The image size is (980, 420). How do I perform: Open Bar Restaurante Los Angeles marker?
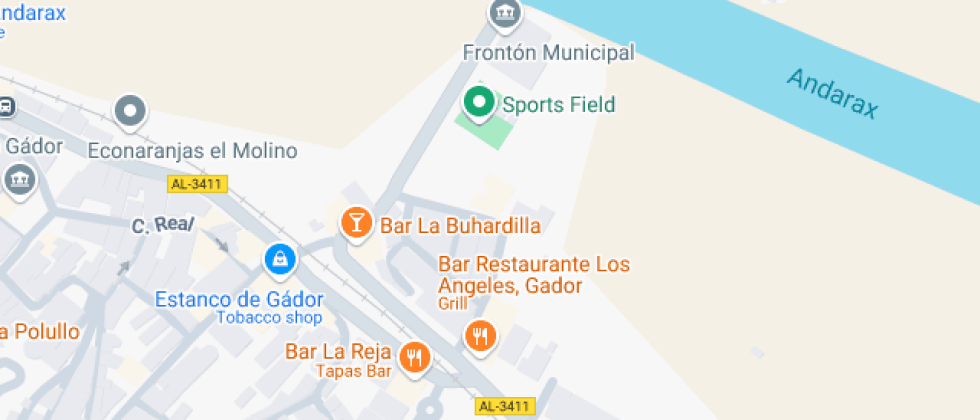click(x=481, y=335)
